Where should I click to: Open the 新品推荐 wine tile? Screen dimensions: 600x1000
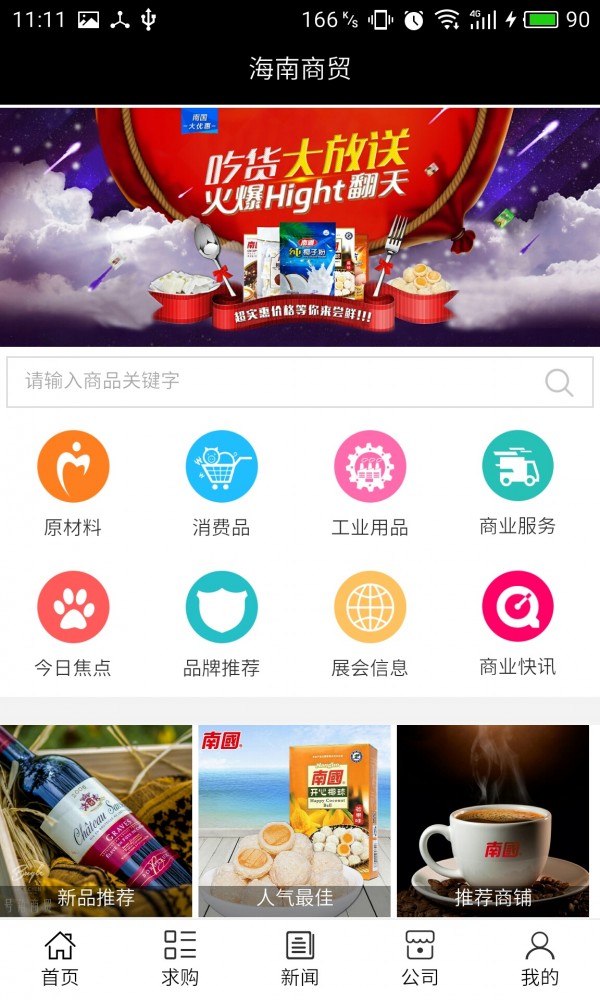pos(96,820)
